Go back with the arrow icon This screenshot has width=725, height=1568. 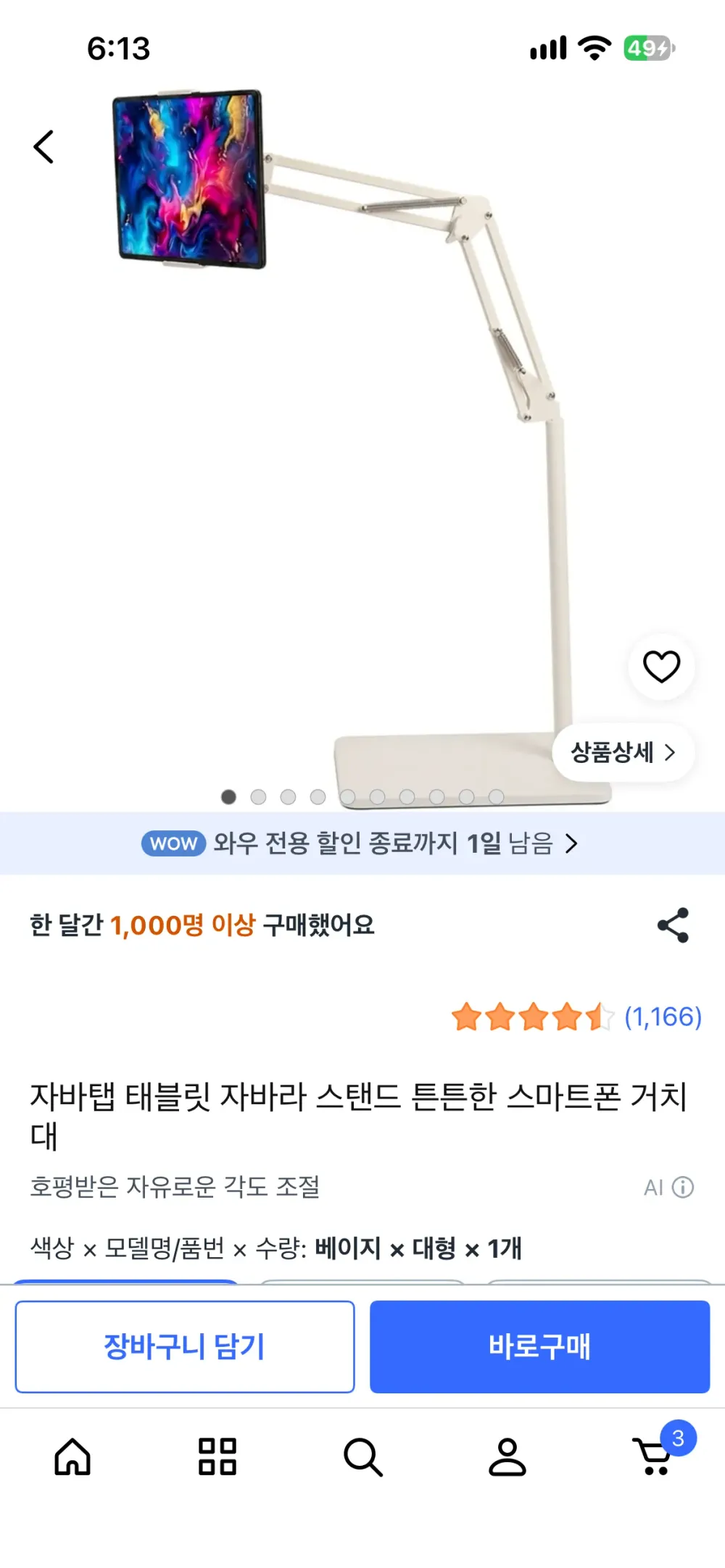click(x=44, y=147)
